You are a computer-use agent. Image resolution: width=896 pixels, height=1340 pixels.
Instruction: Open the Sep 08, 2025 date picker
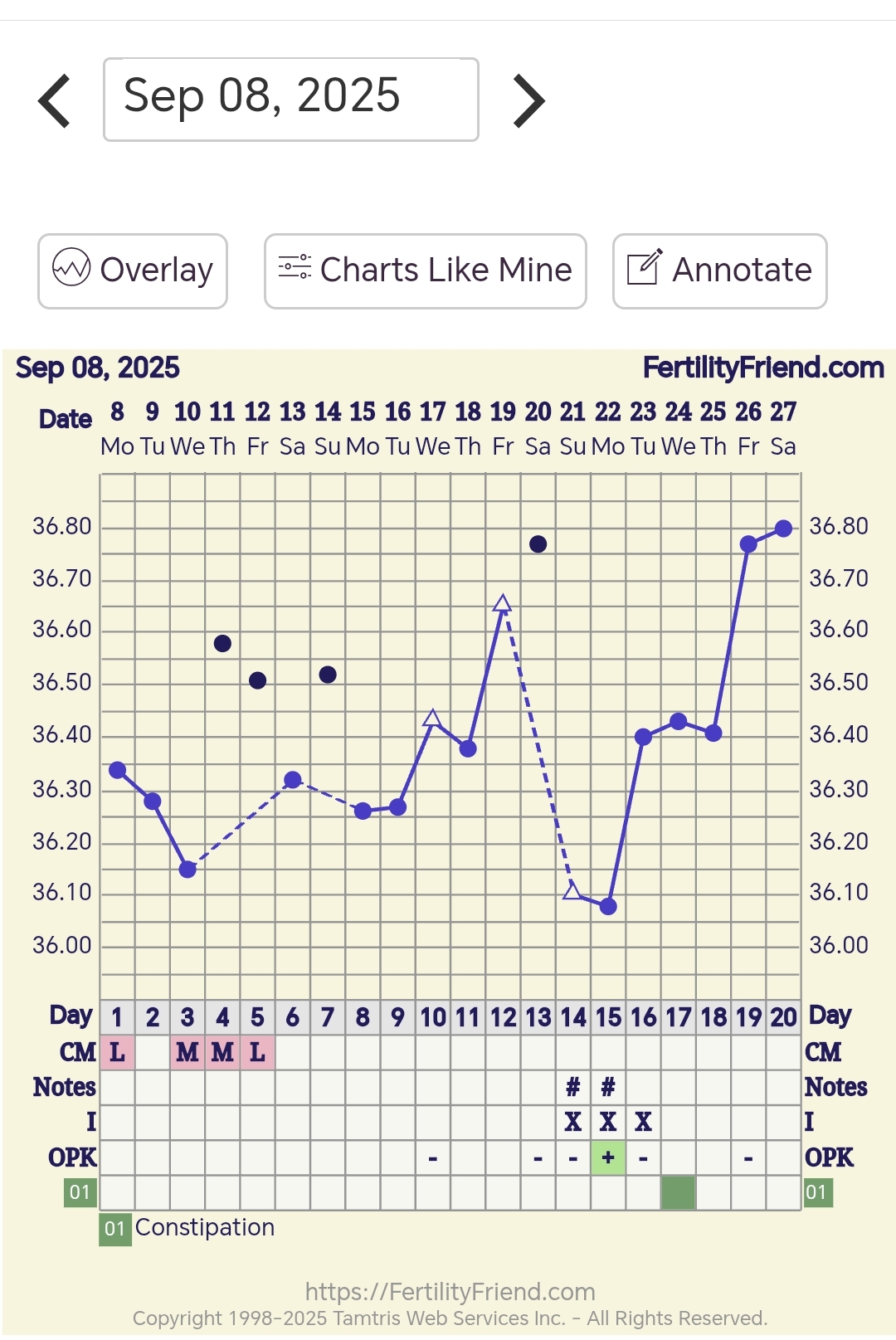[290, 100]
